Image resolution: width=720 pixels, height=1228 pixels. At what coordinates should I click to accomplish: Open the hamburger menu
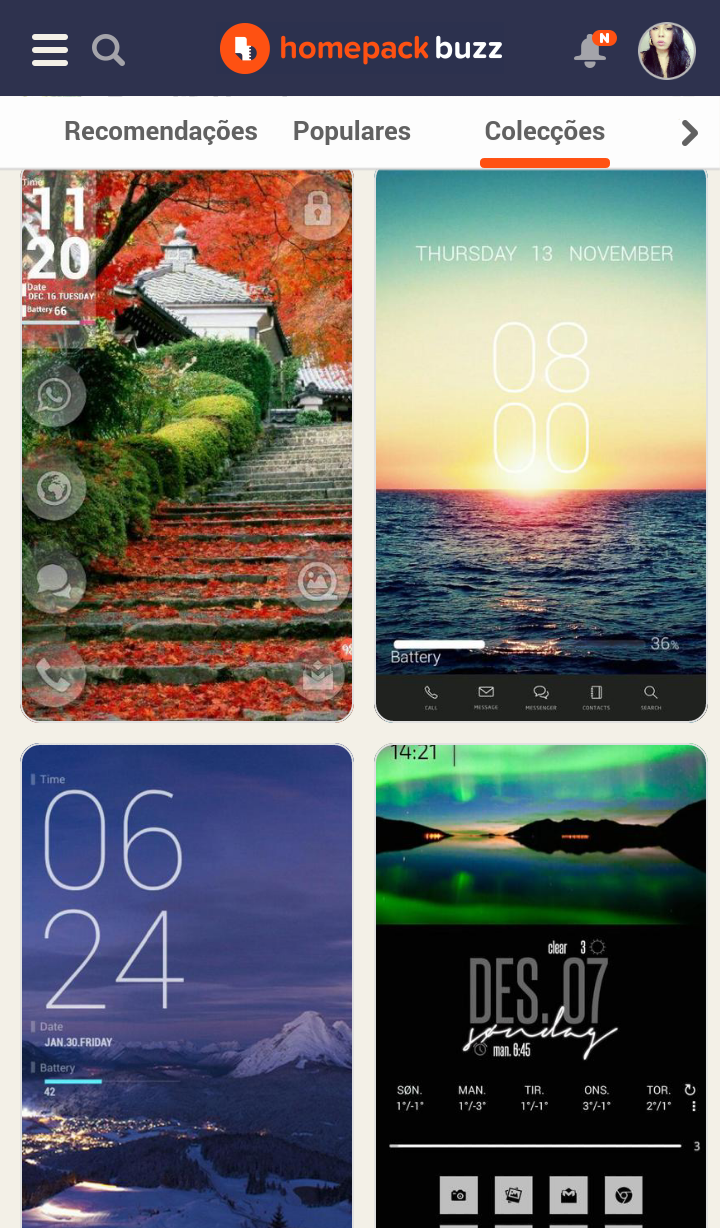(x=50, y=49)
